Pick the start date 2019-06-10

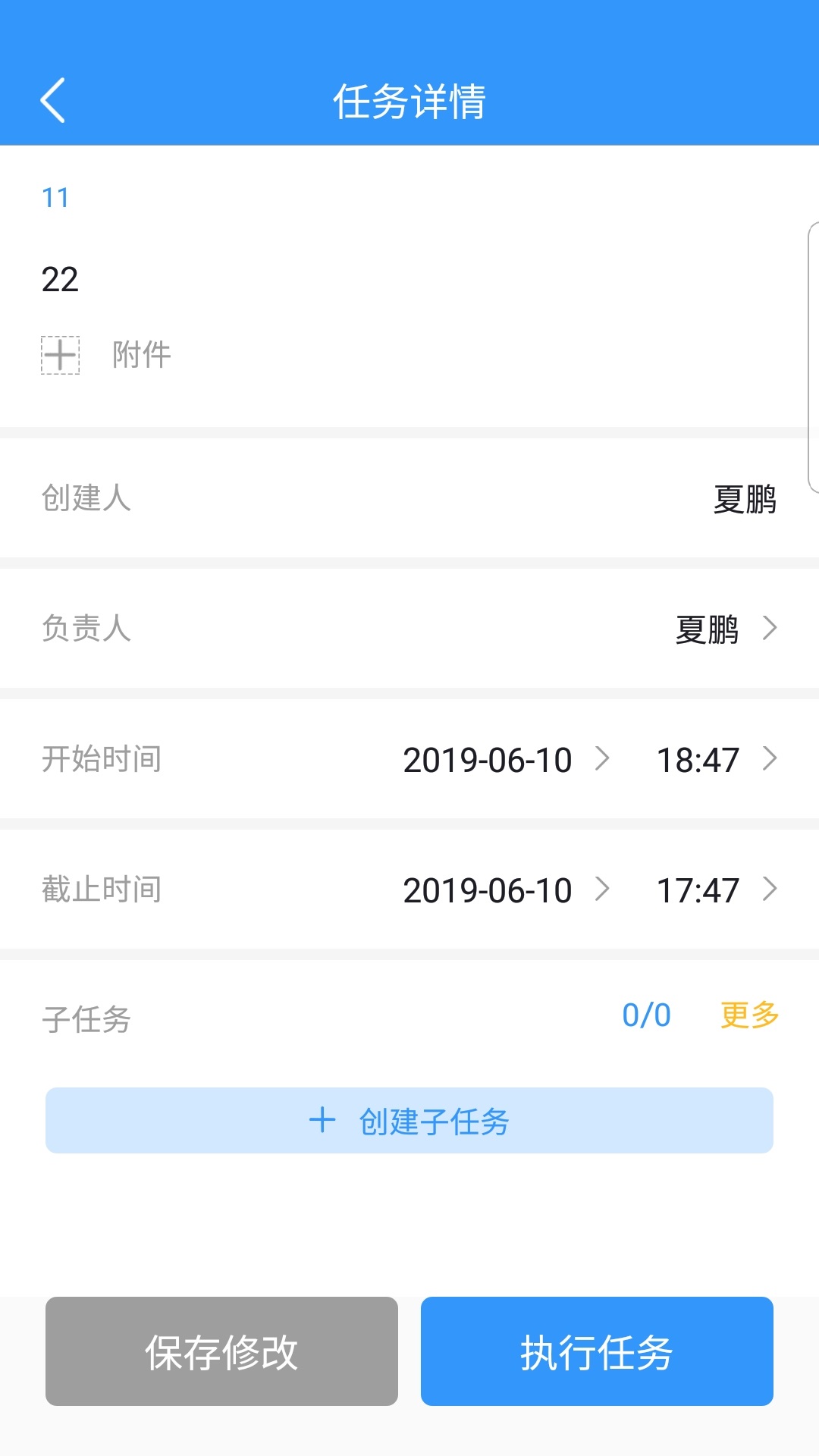point(504,760)
